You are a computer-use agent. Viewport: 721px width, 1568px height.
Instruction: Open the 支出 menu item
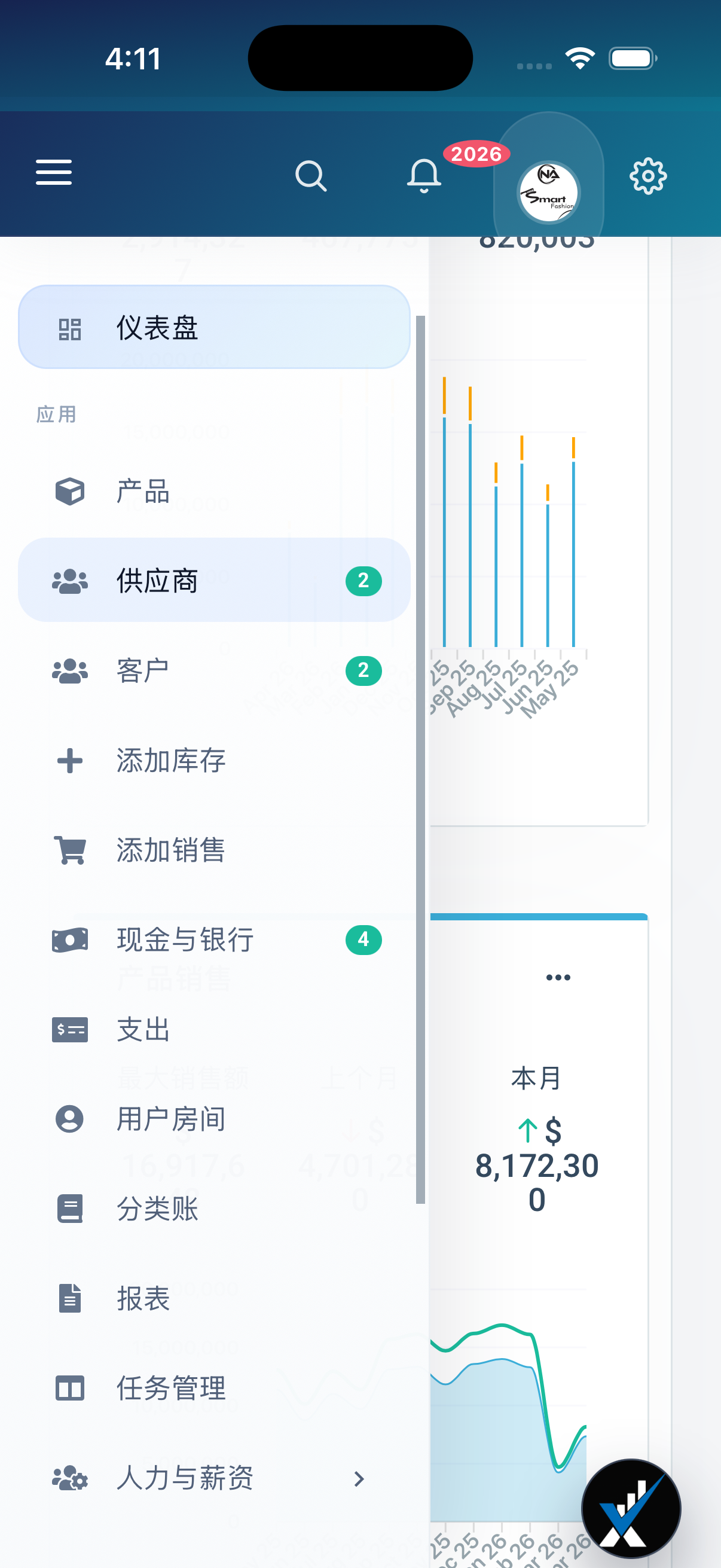click(213, 1029)
